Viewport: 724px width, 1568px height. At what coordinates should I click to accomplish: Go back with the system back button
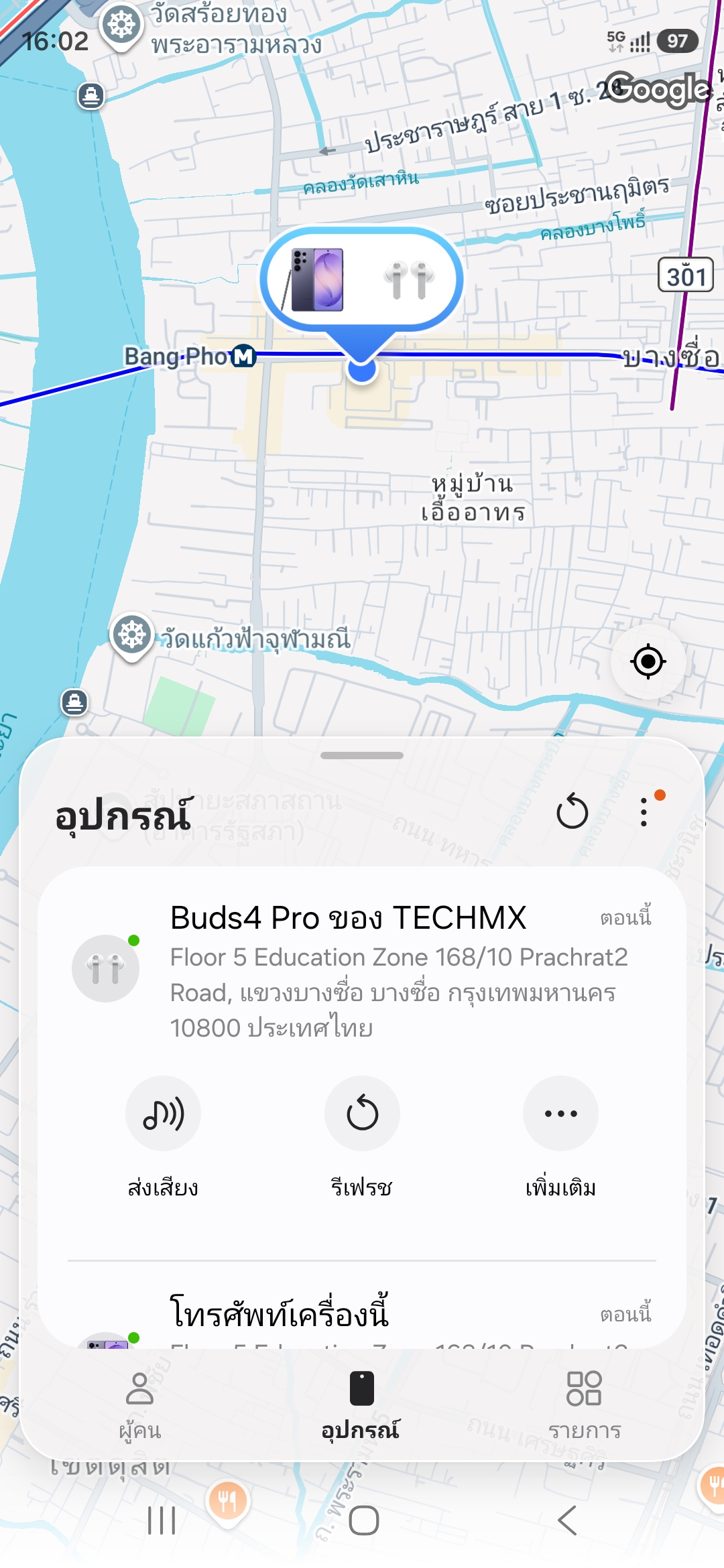pos(567,1520)
